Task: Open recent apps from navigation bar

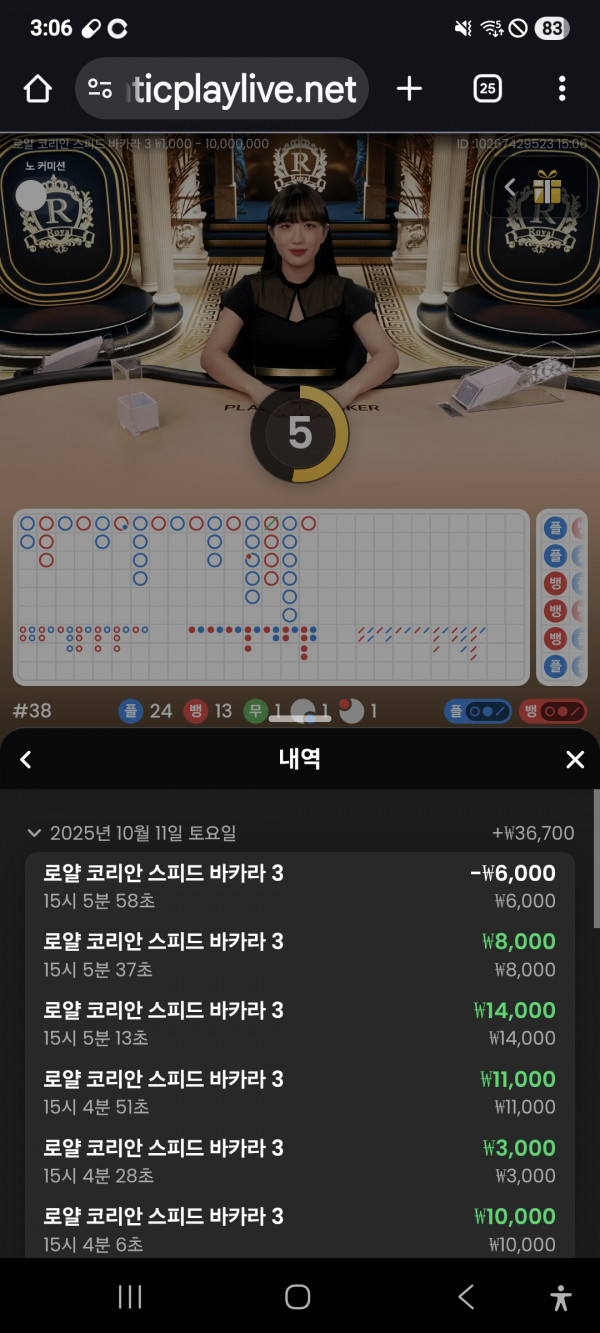Action: [x=130, y=1297]
